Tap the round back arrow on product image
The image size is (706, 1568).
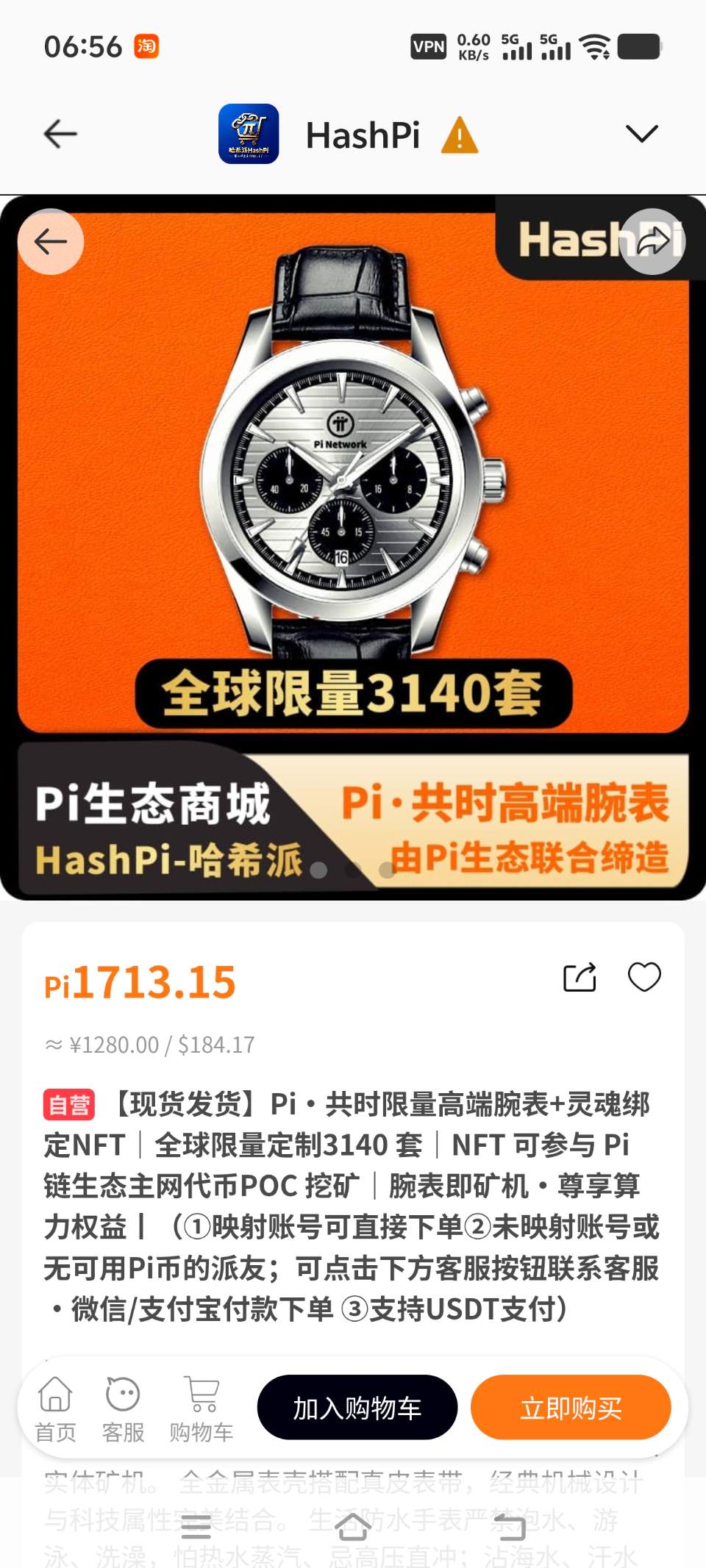51,242
